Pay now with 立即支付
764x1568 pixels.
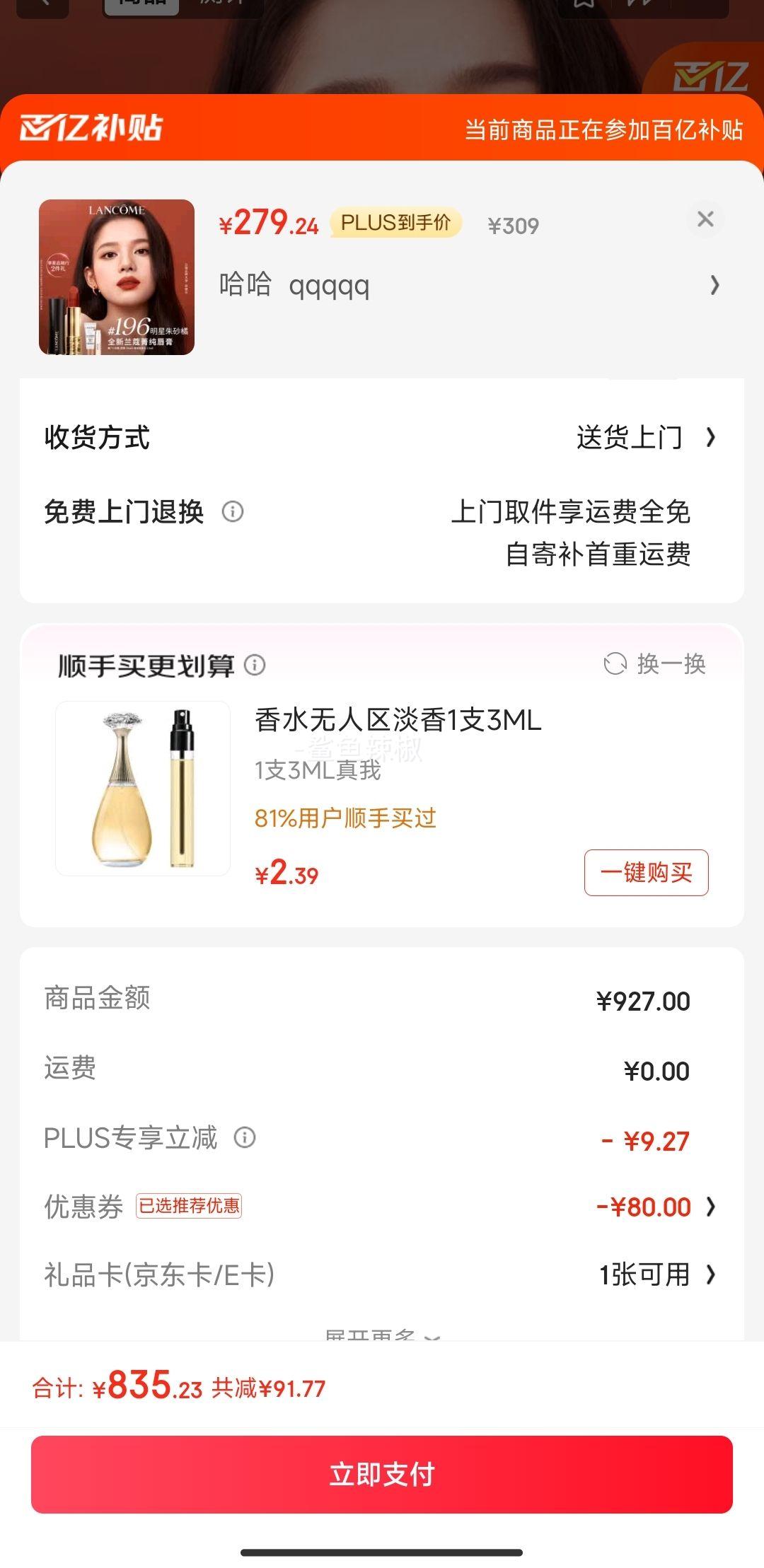pyautogui.click(x=382, y=1475)
